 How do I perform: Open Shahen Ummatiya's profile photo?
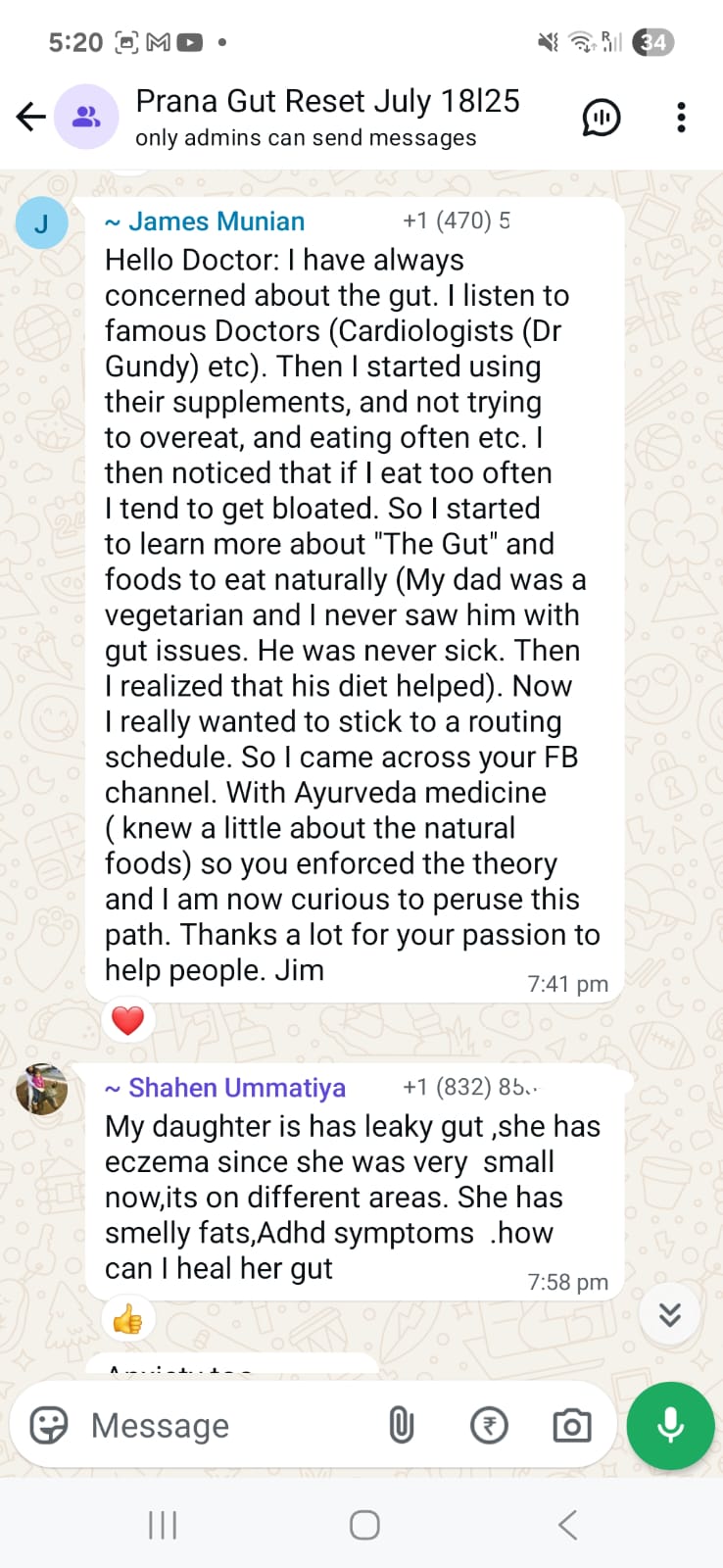click(42, 1089)
